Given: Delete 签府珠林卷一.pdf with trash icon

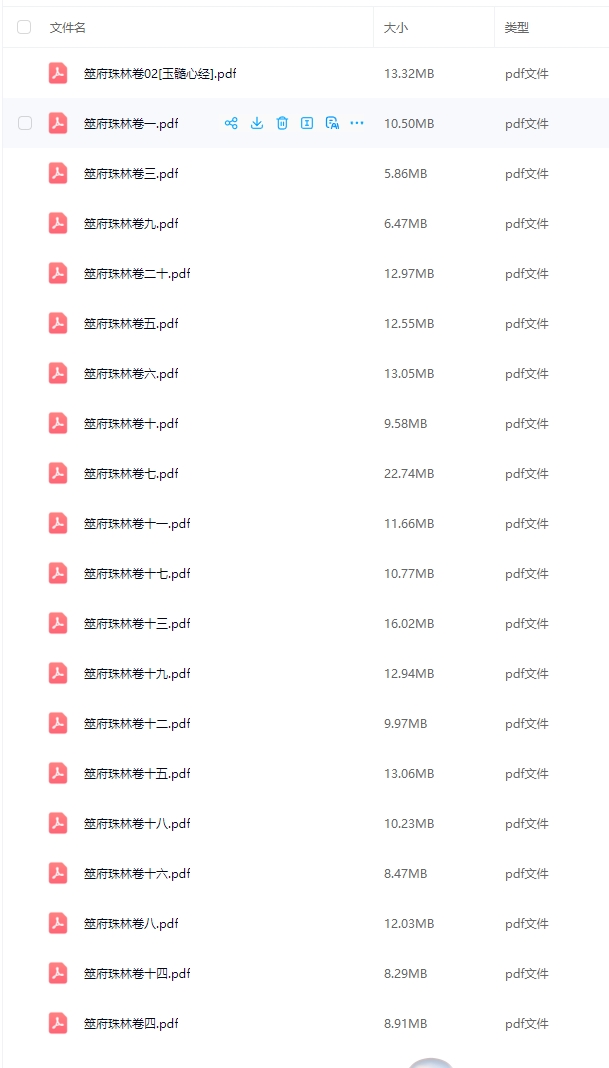Looking at the screenshot, I should pos(282,123).
